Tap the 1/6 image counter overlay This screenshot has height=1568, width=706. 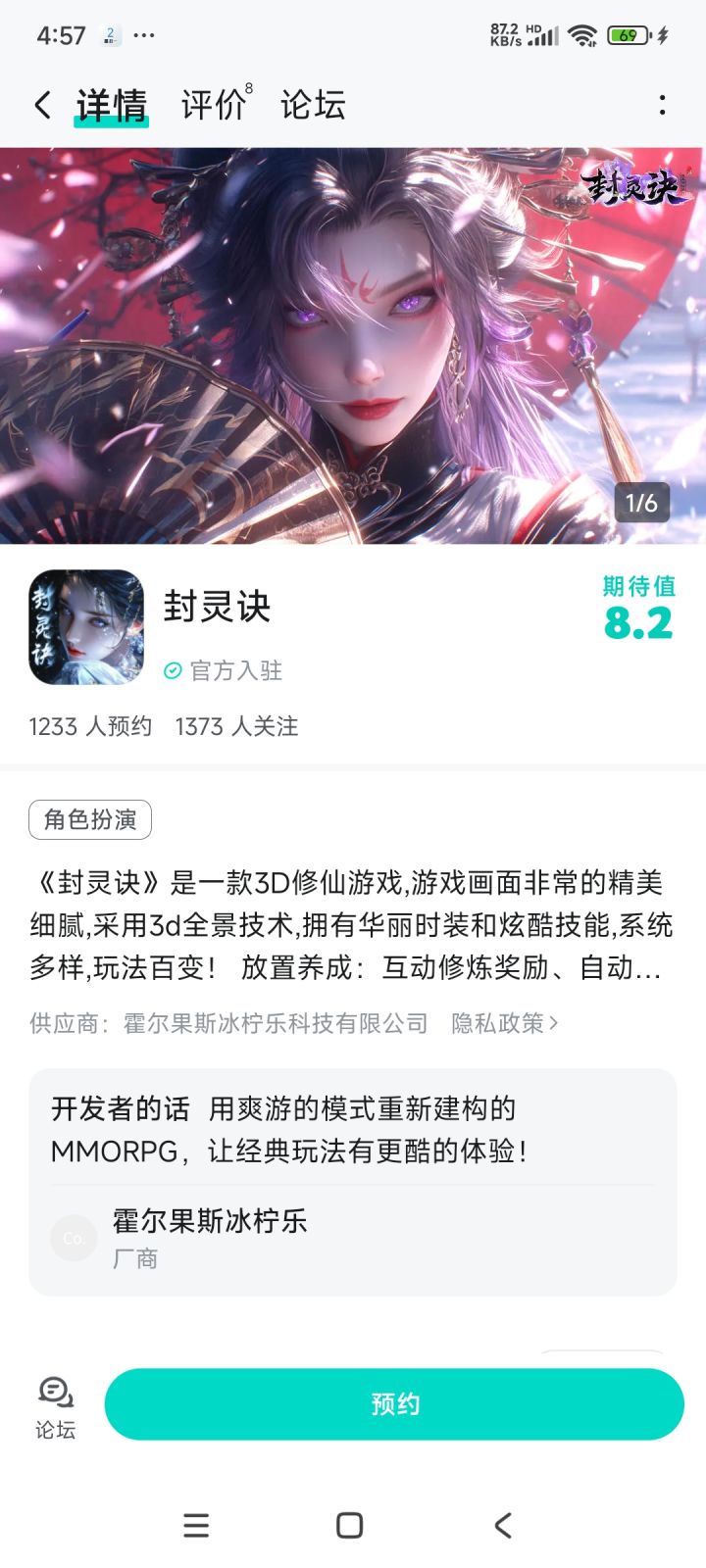tap(642, 503)
